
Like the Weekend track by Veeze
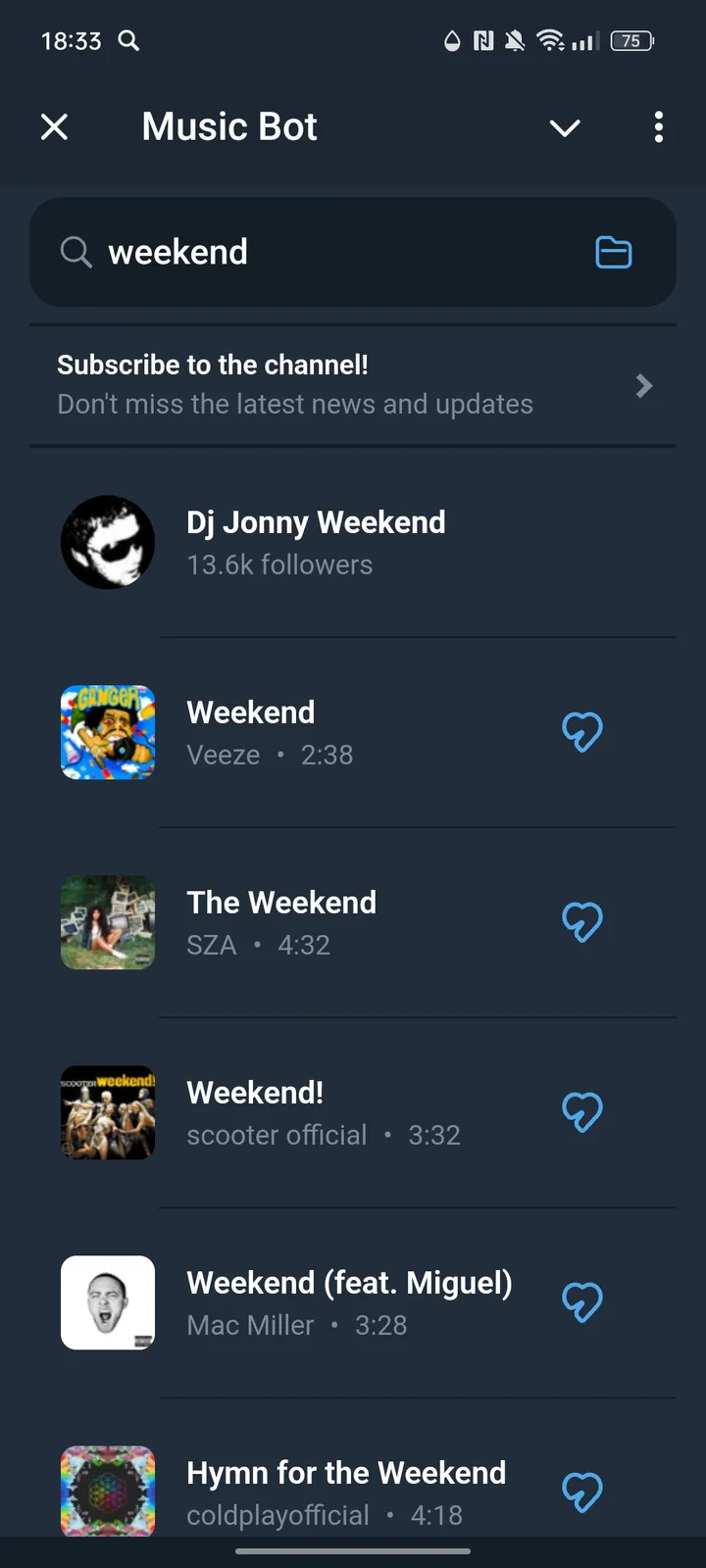point(582,731)
